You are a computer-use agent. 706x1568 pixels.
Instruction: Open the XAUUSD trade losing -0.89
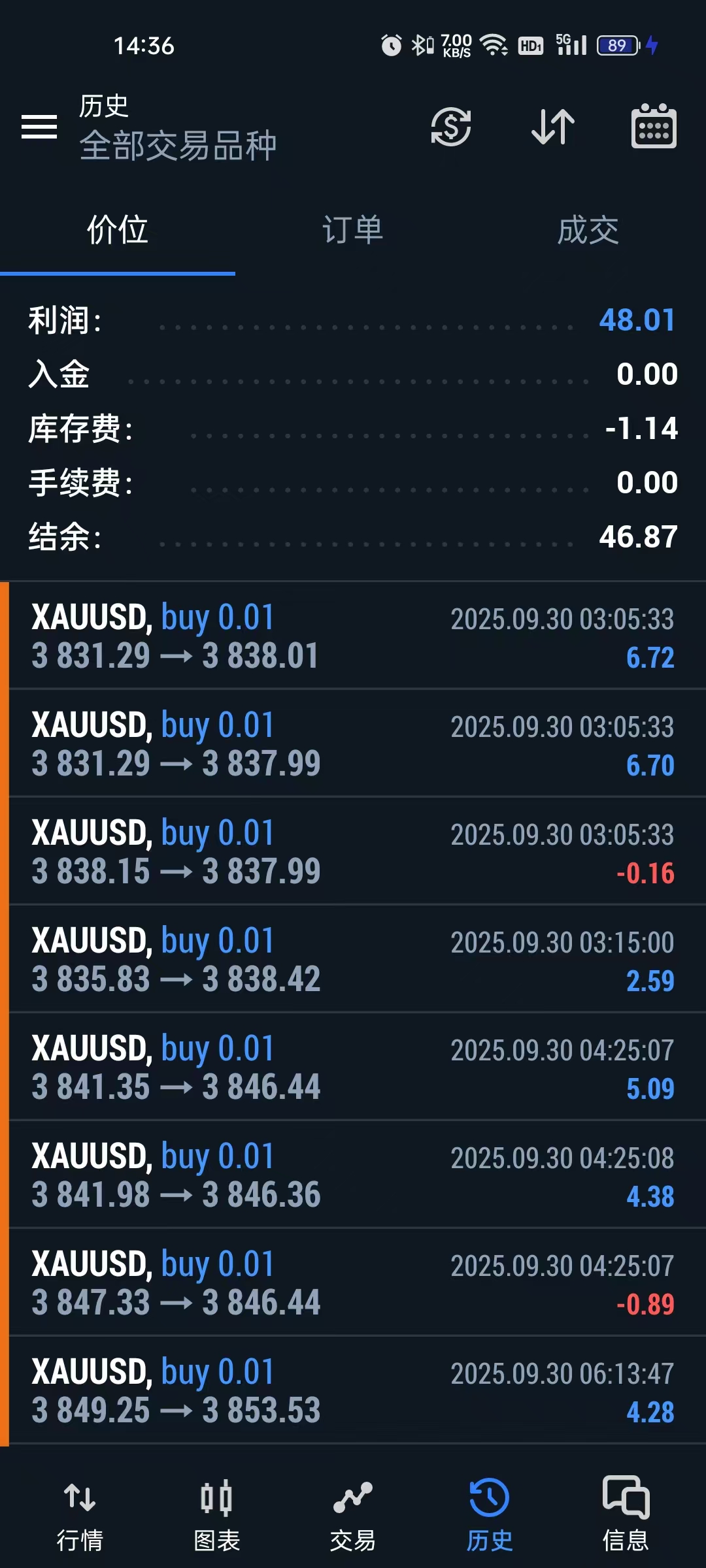point(353,1283)
